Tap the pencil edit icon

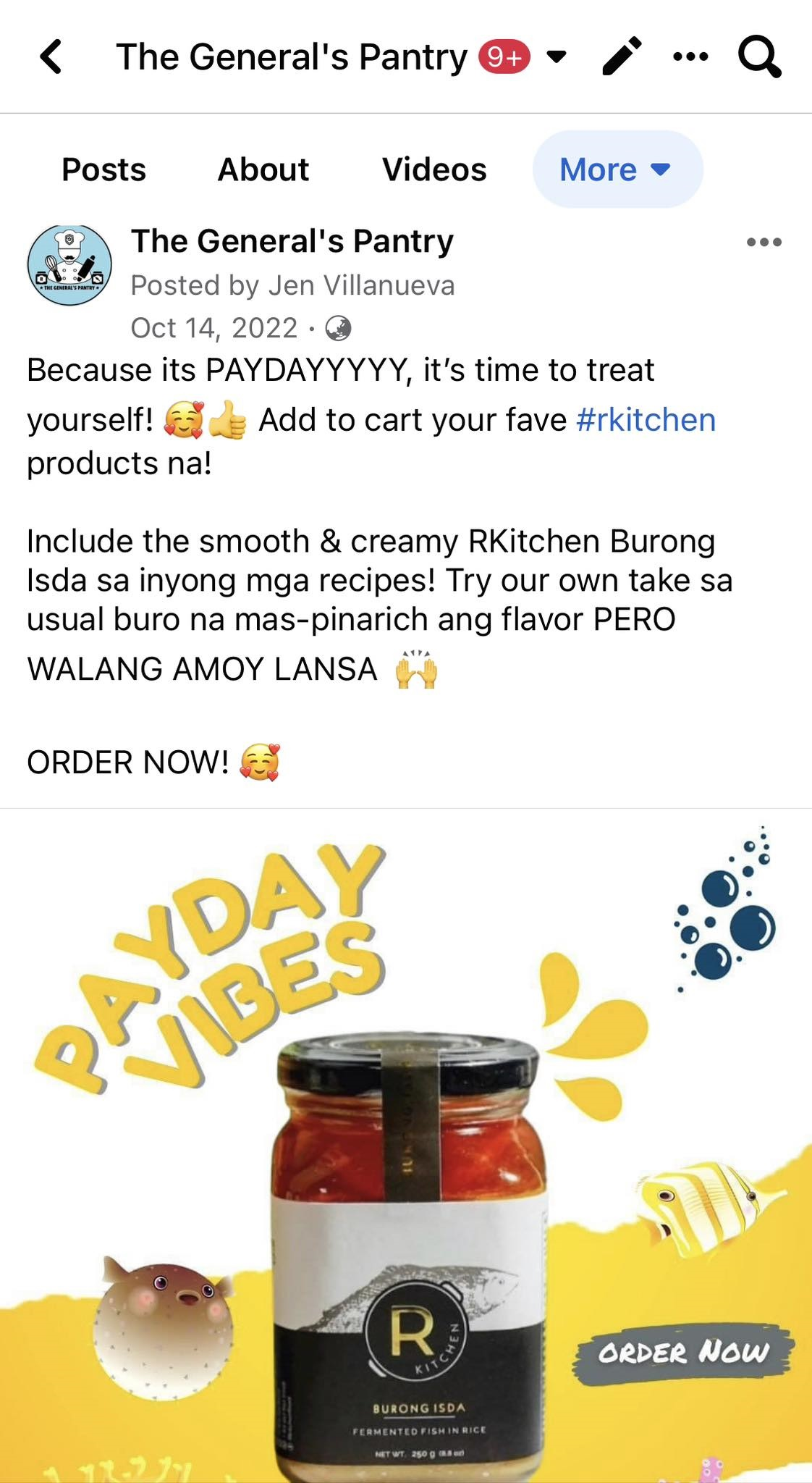tap(622, 56)
